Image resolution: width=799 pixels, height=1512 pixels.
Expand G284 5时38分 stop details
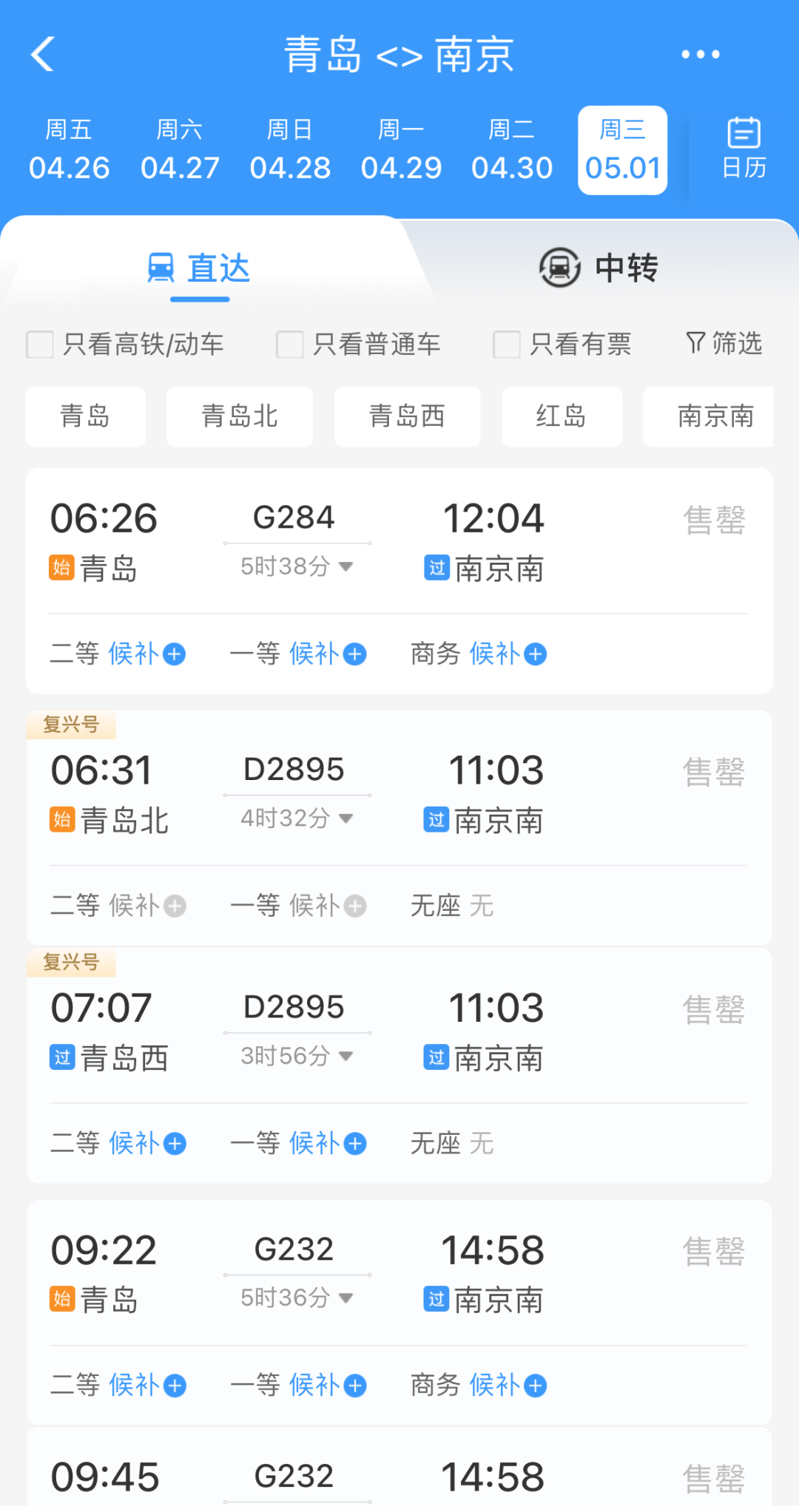click(297, 566)
